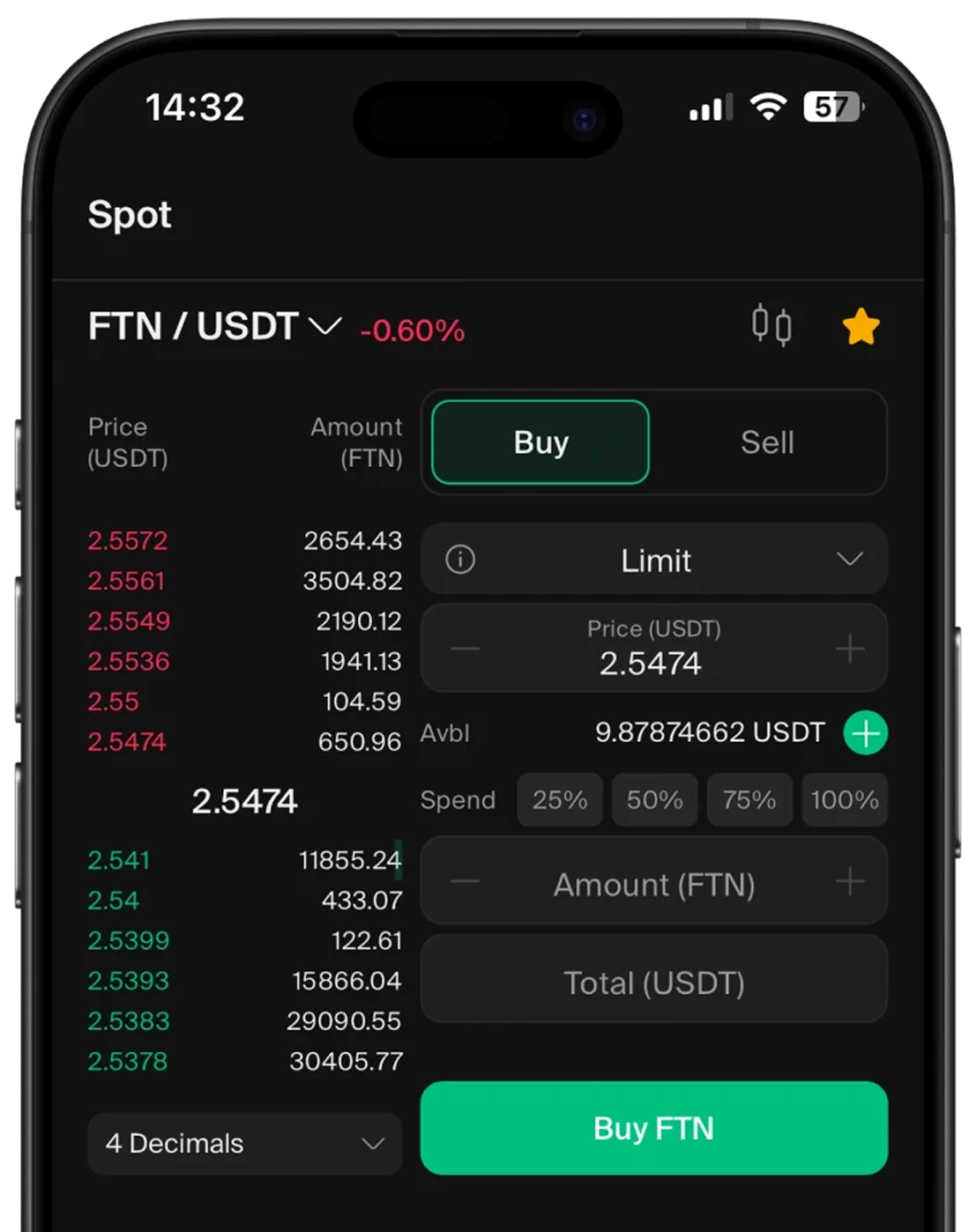This screenshot has width=976, height=1232.
Task: Increase the Price (USDT) value
Action: [850, 649]
